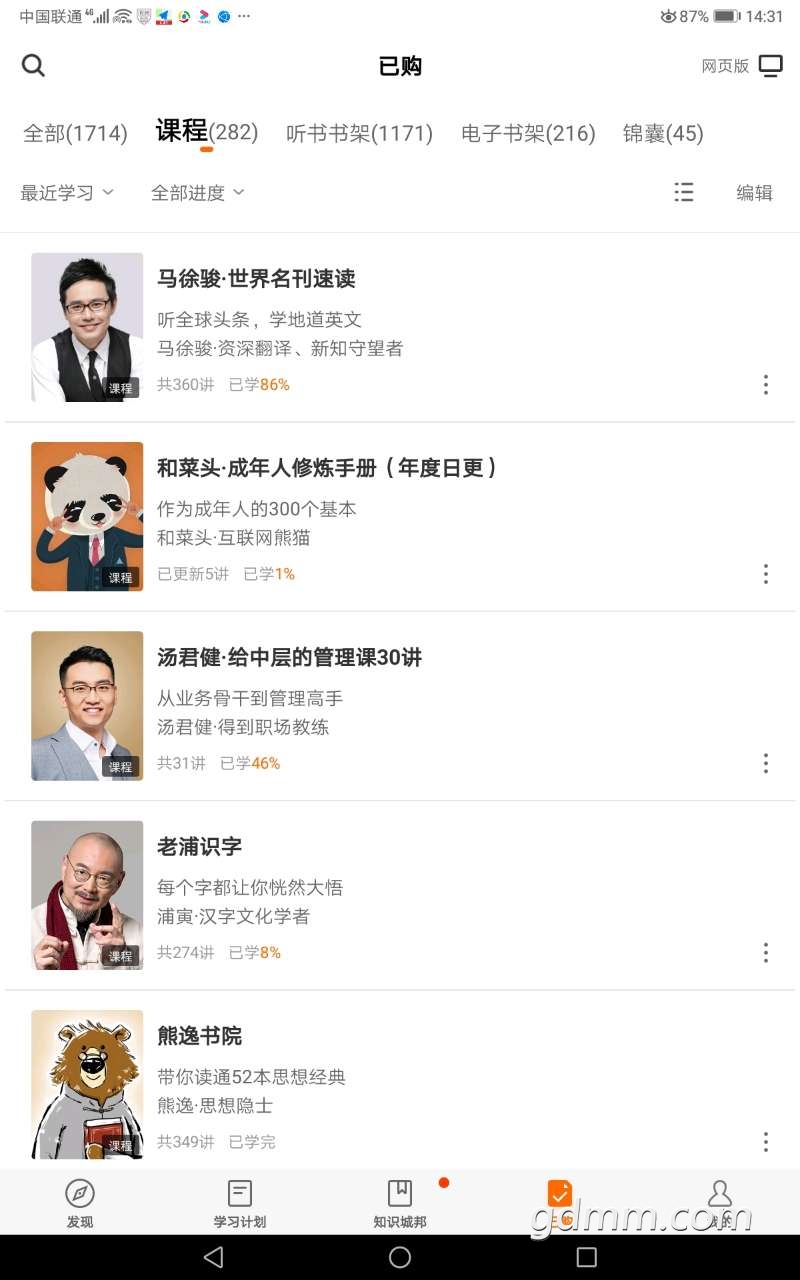
Task: Switch to the 网页版 web version
Action: tap(741, 66)
